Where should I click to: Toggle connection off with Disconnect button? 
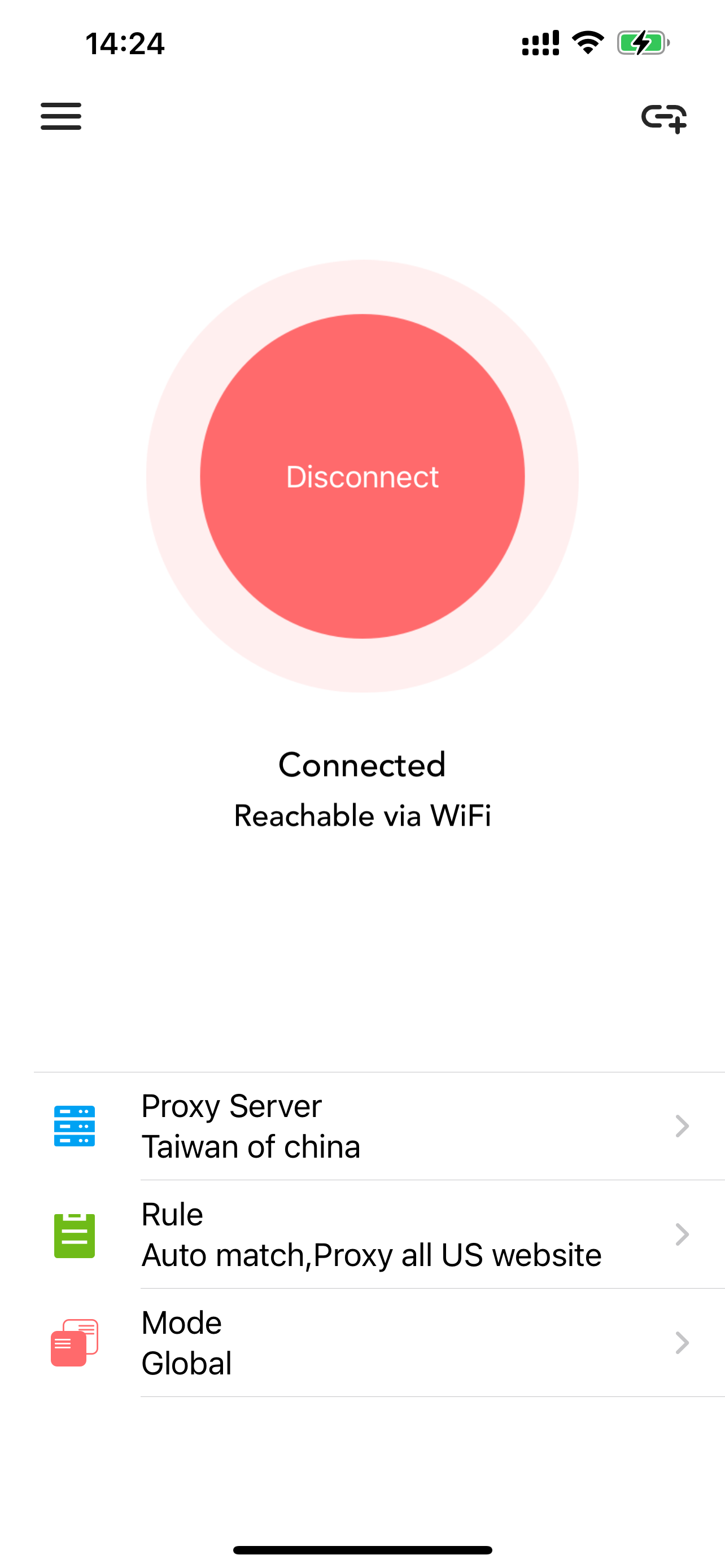click(x=362, y=476)
